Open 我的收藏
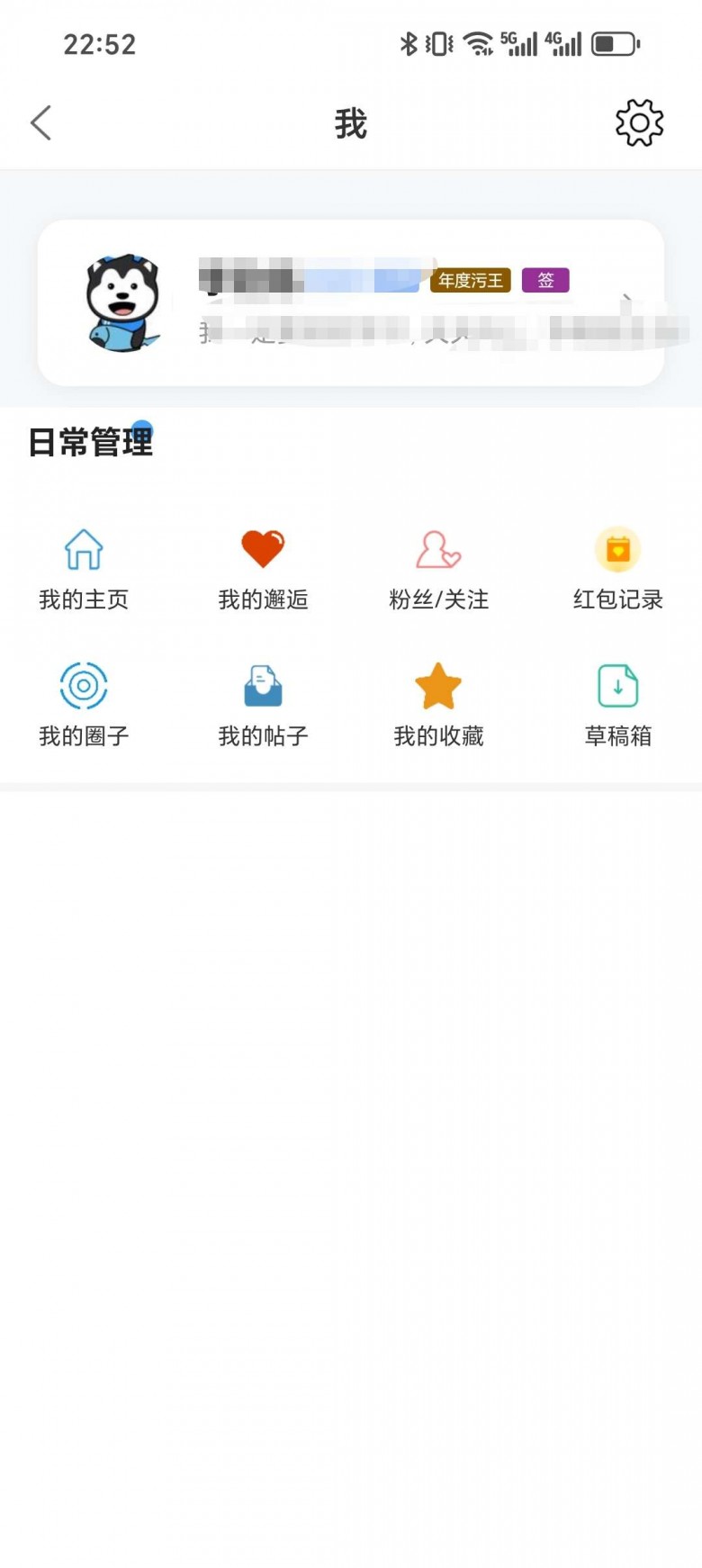The image size is (702, 1568). pos(438,706)
